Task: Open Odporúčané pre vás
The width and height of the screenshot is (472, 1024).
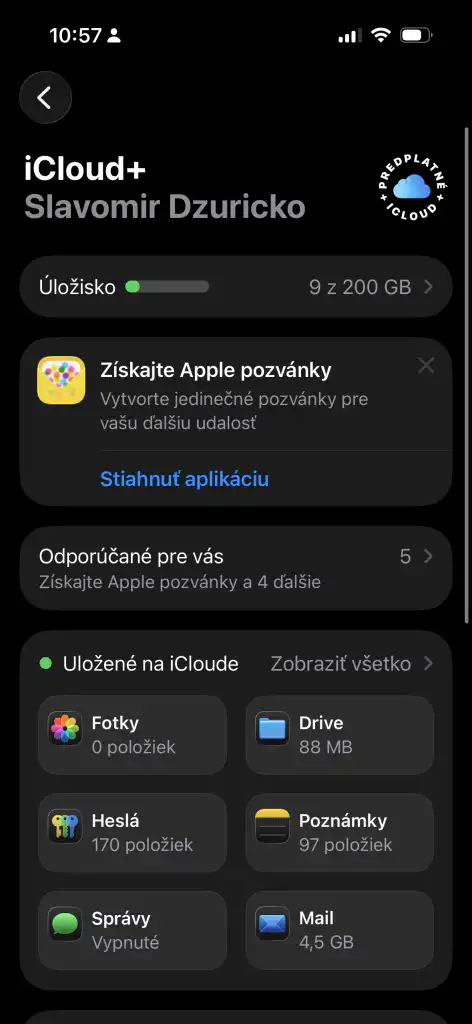Action: click(236, 568)
